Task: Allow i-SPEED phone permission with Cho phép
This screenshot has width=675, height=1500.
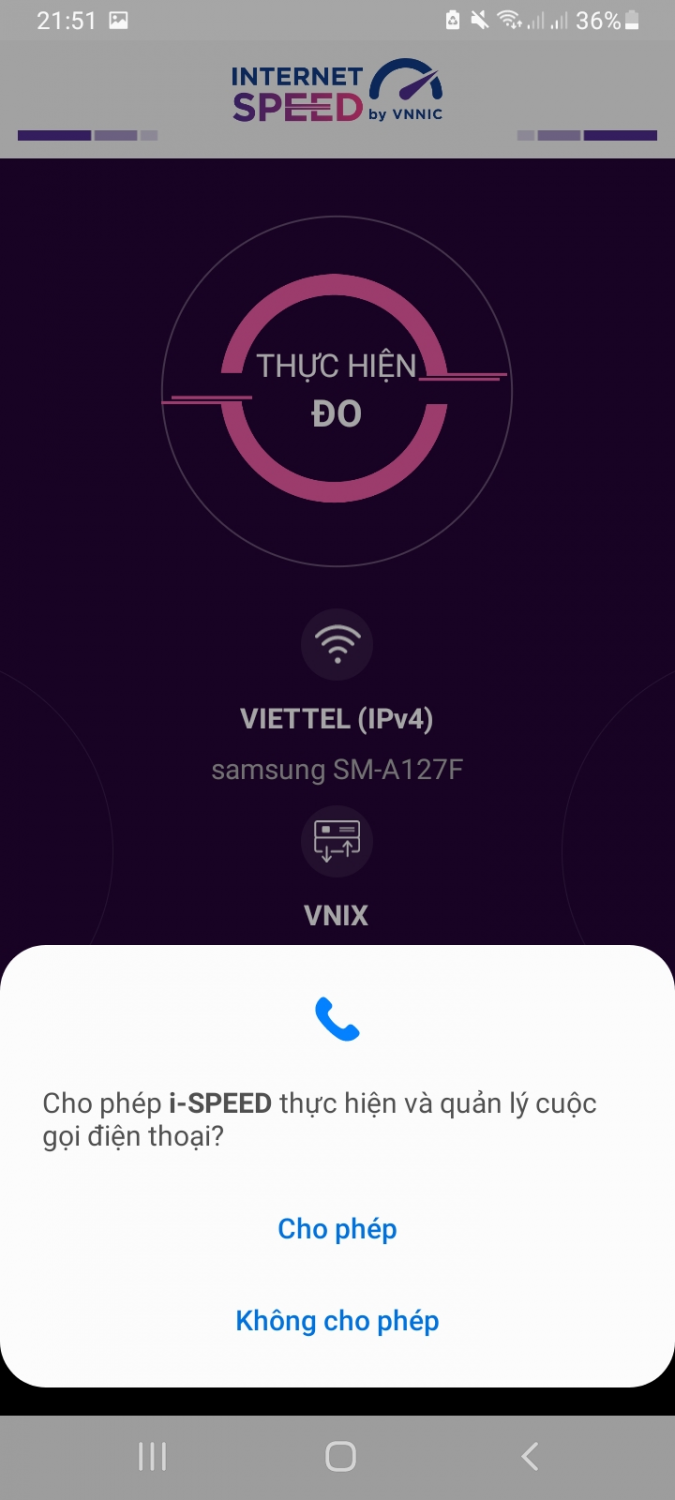Action: (337, 1229)
